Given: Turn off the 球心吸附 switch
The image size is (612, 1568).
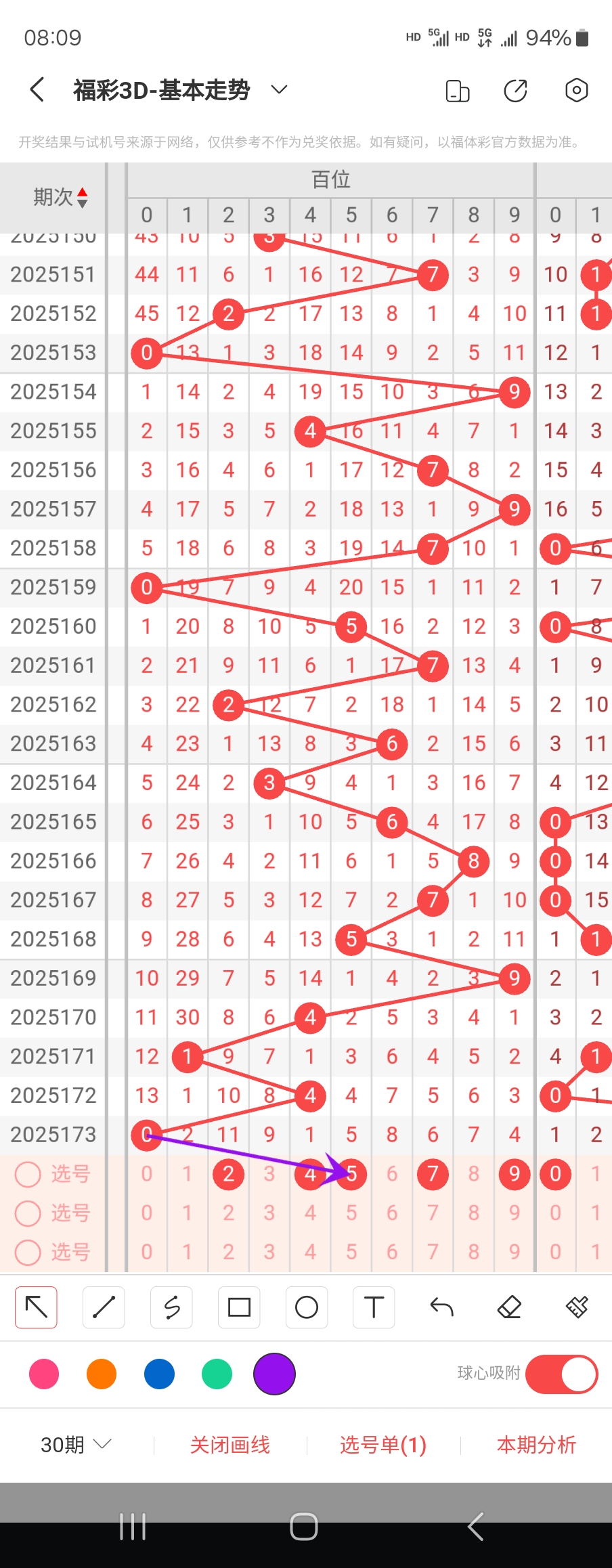Looking at the screenshot, I should point(561,1374).
